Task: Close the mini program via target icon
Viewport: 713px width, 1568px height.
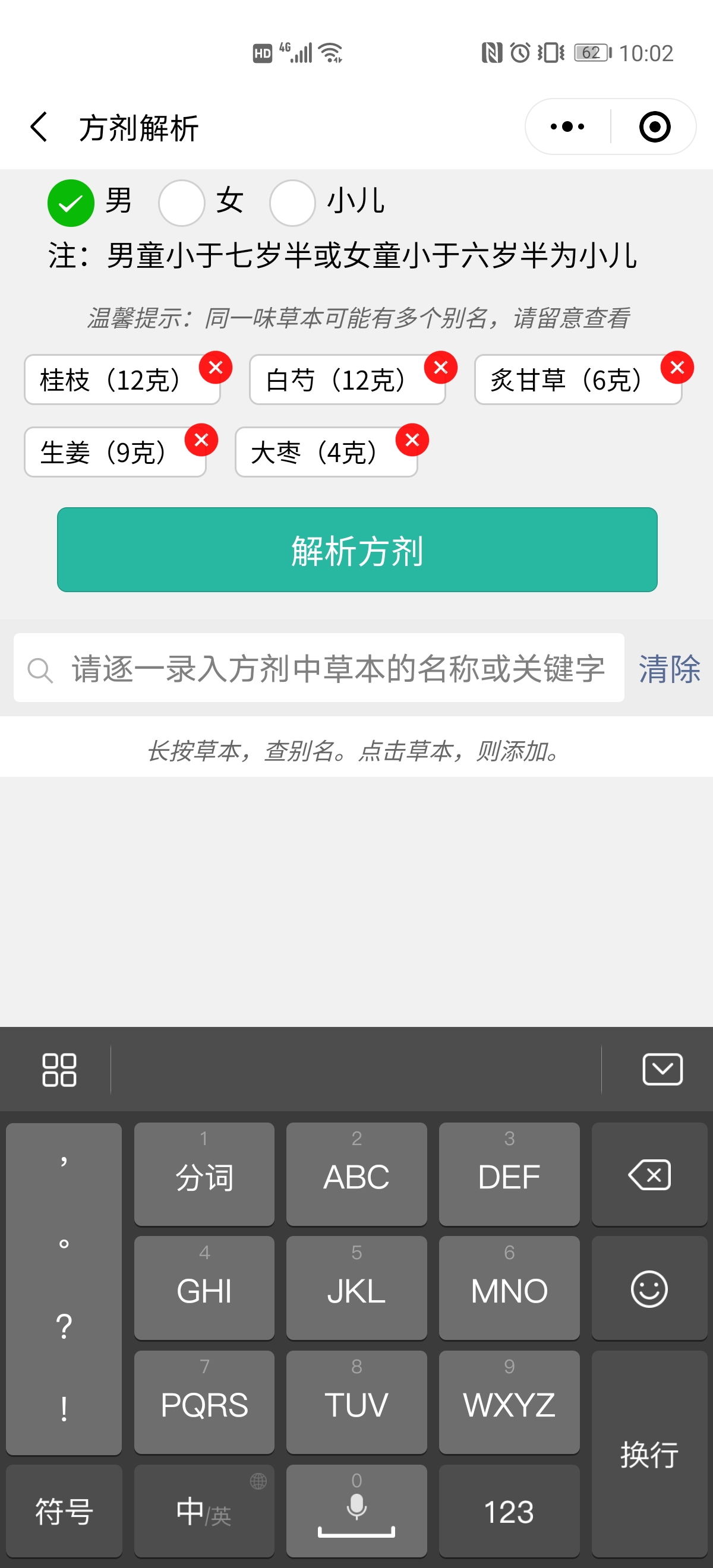Action: pyautogui.click(x=655, y=127)
